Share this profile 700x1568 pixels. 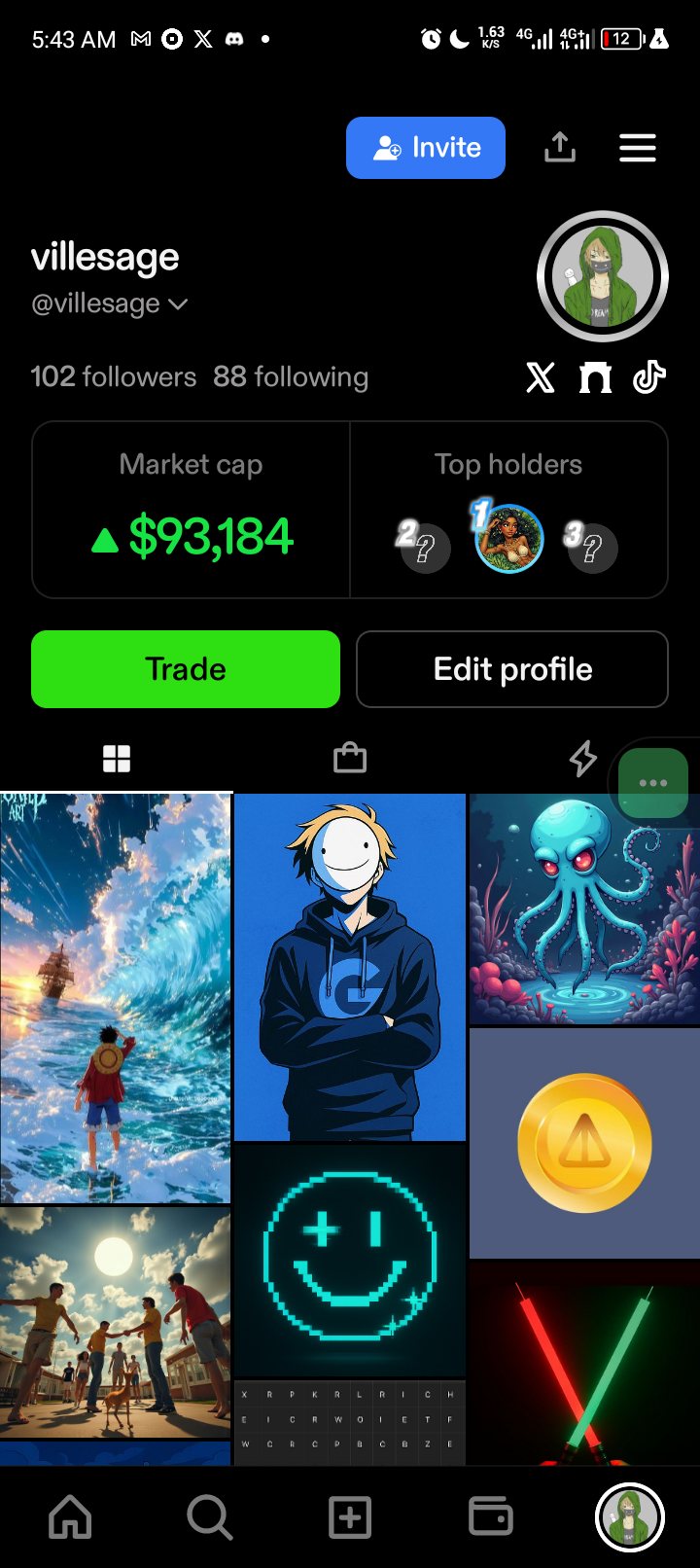(x=560, y=148)
